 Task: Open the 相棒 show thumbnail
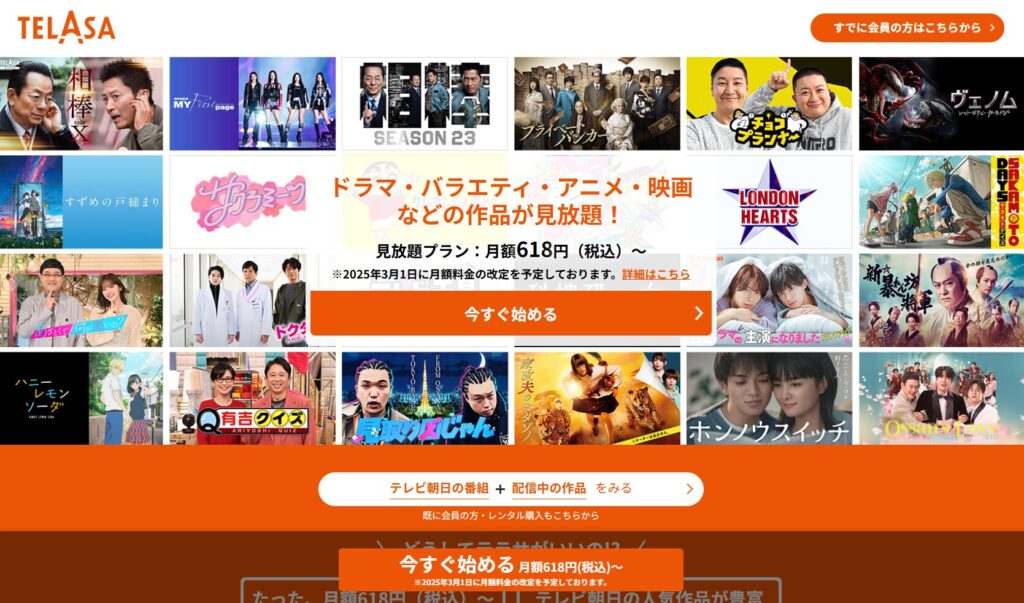81,103
